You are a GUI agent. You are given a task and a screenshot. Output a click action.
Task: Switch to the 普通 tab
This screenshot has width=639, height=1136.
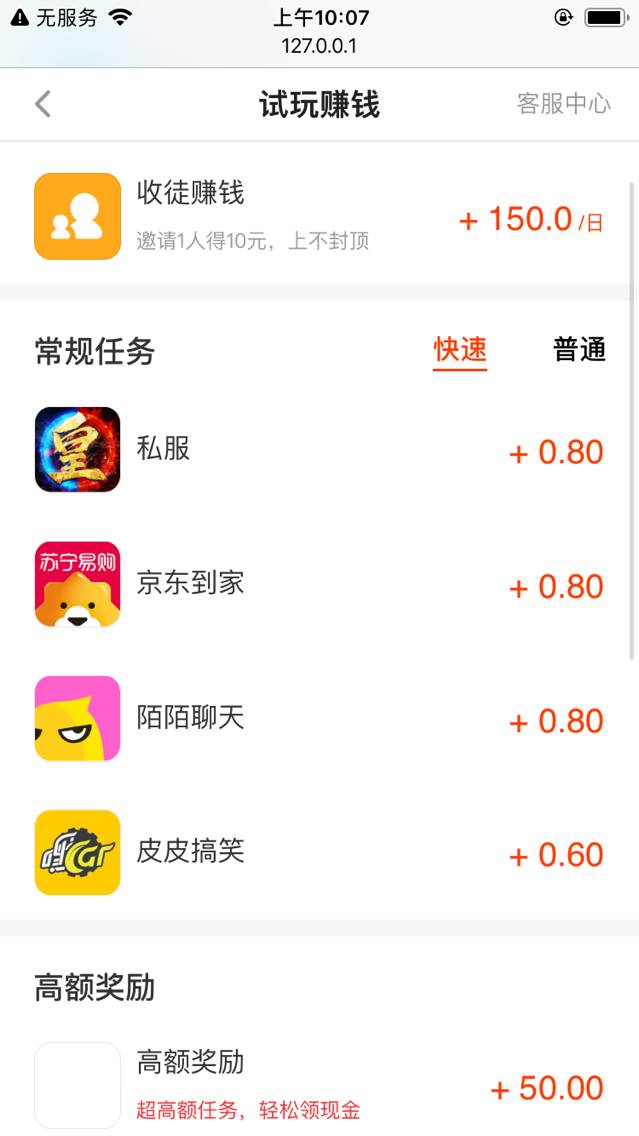(x=579, y=350)
